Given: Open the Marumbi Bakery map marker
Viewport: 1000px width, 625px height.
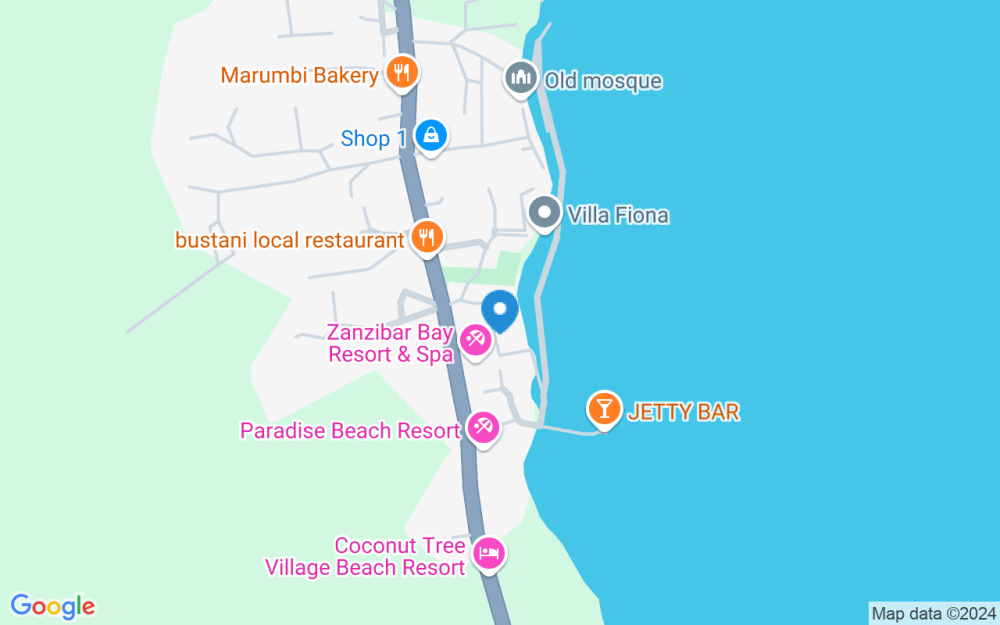Looking at the screenshot, I should click(402, 73).
